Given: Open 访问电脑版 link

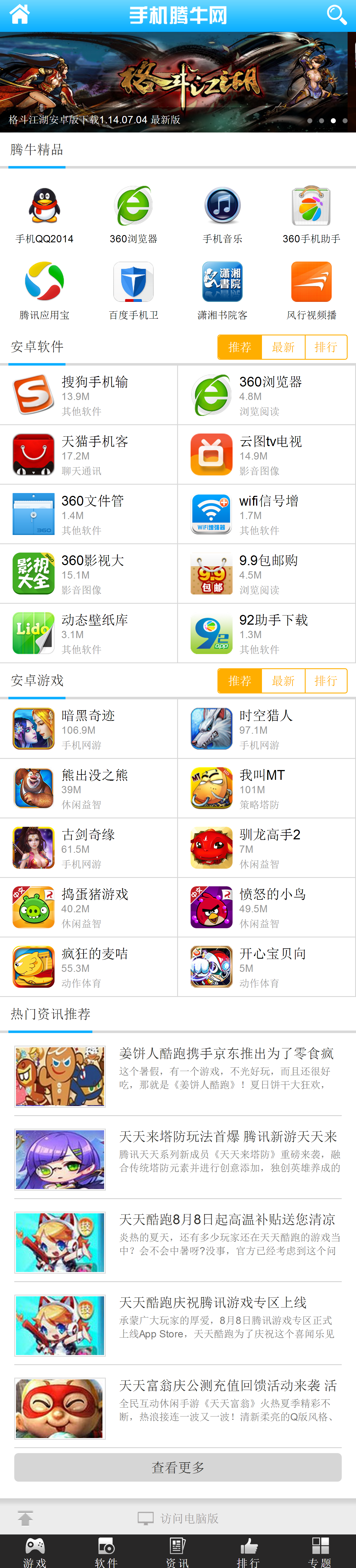Looking at the screenshot, I should (x=177, y=1518).
